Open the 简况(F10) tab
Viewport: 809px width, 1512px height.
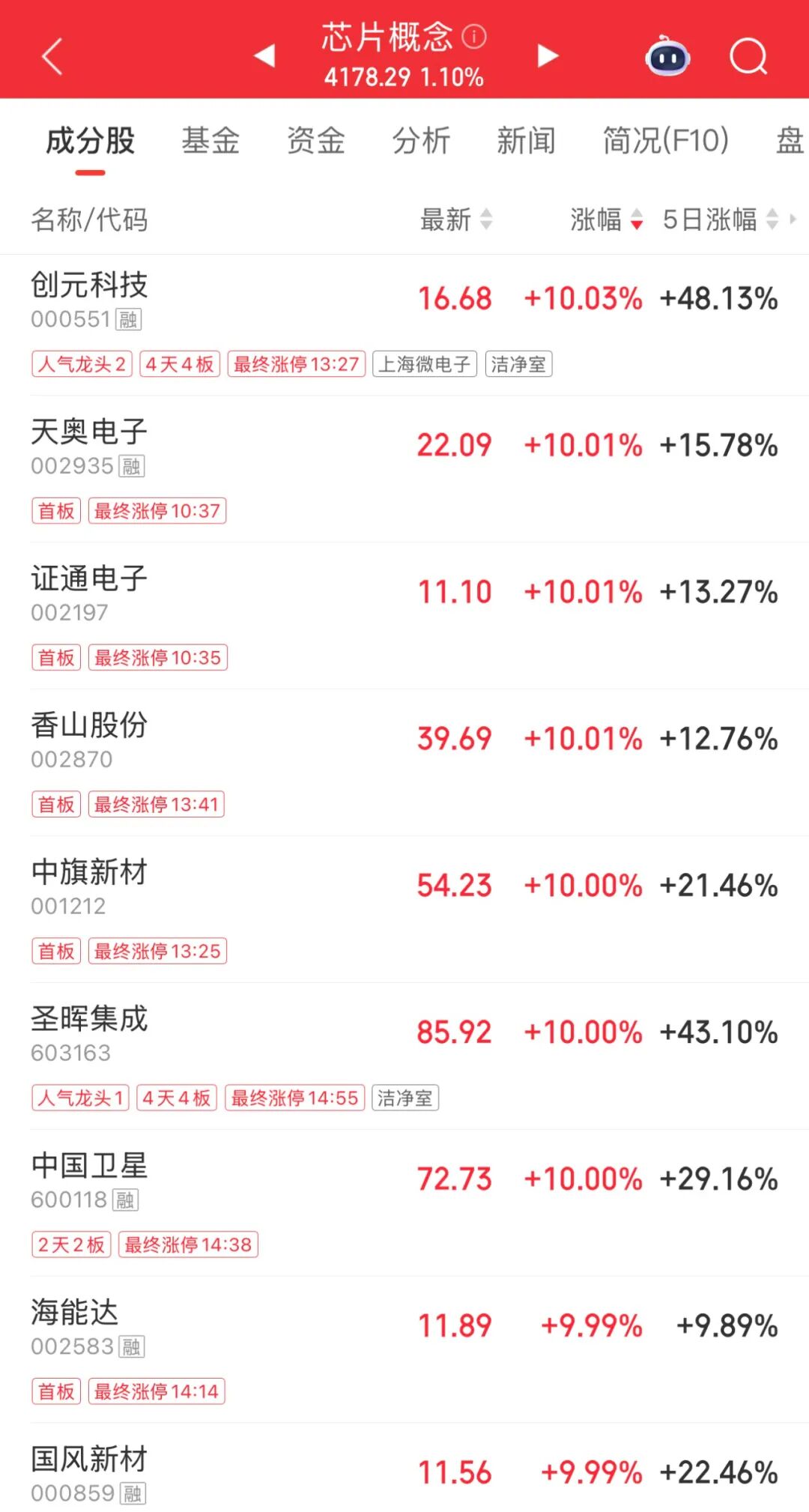click(666, 140)
